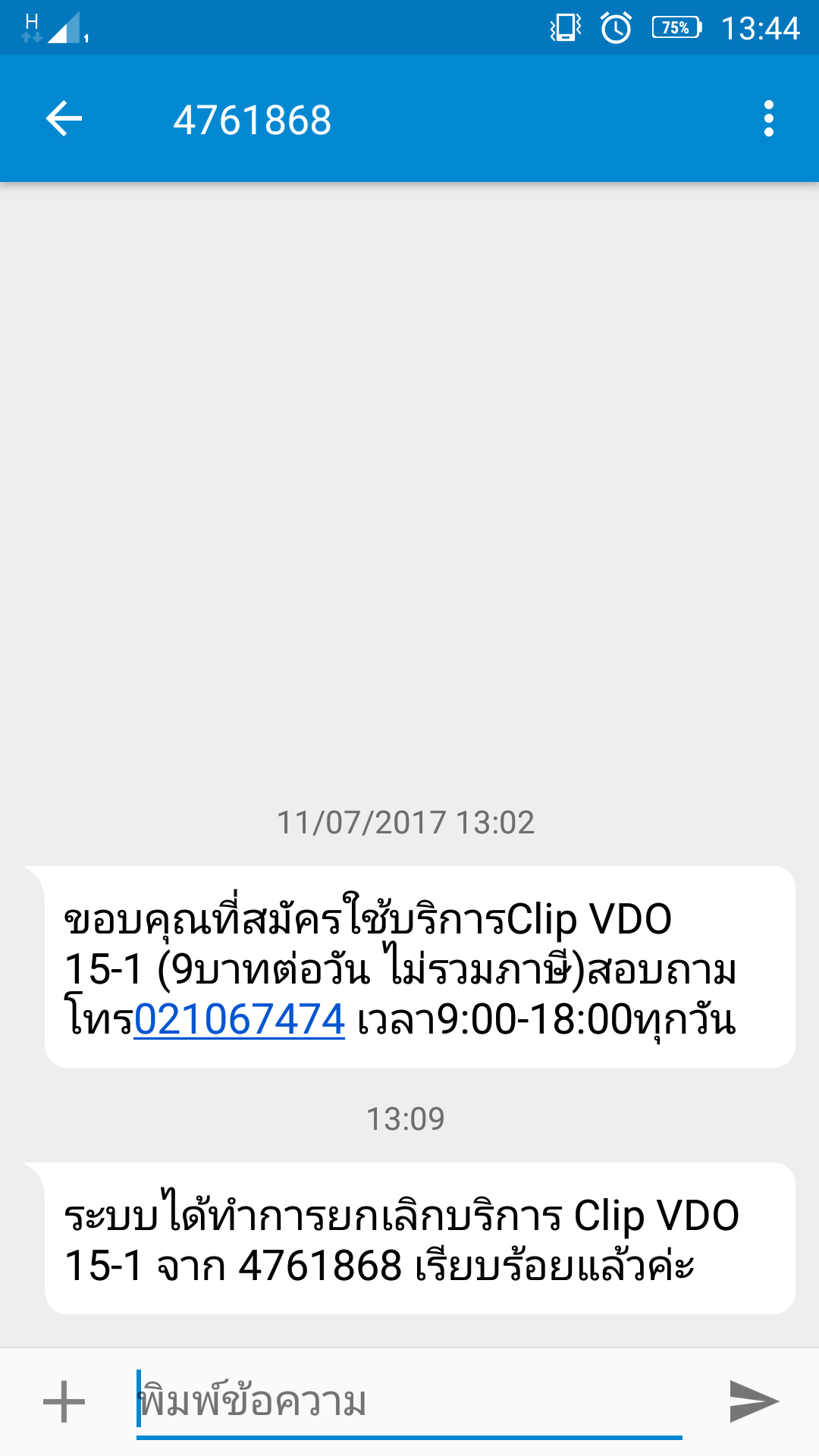Tap the plus attachment icon
Image resolution: width=819 pixels, height=1456 pixels.
click(64, 1401)
